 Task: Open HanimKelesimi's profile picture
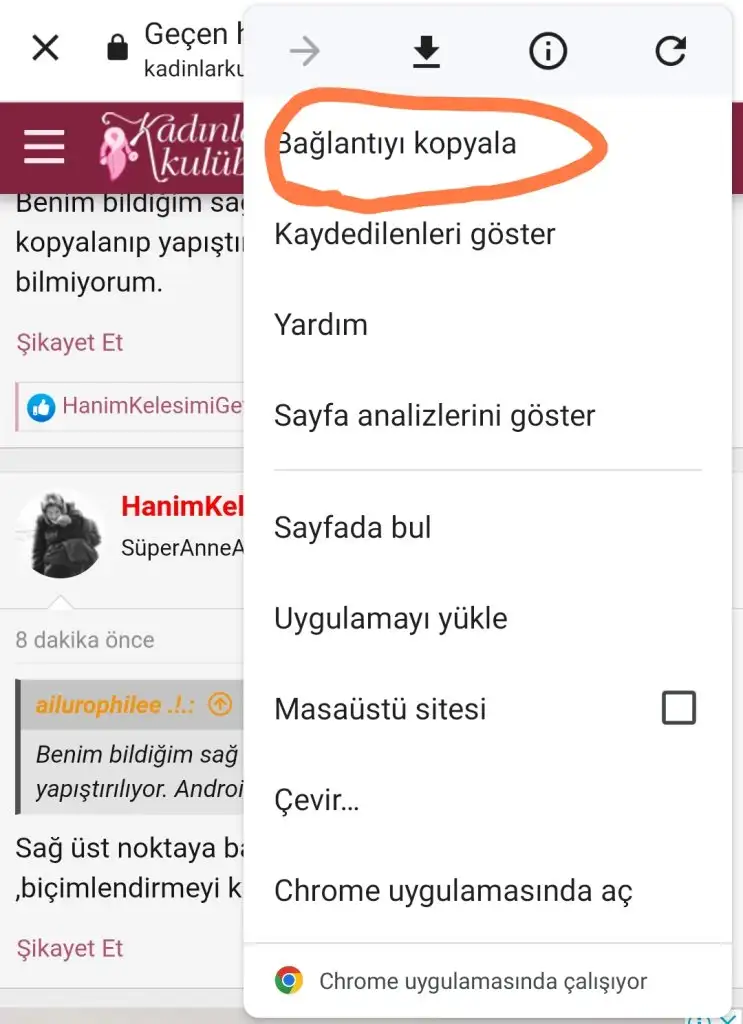pos(60,534)
